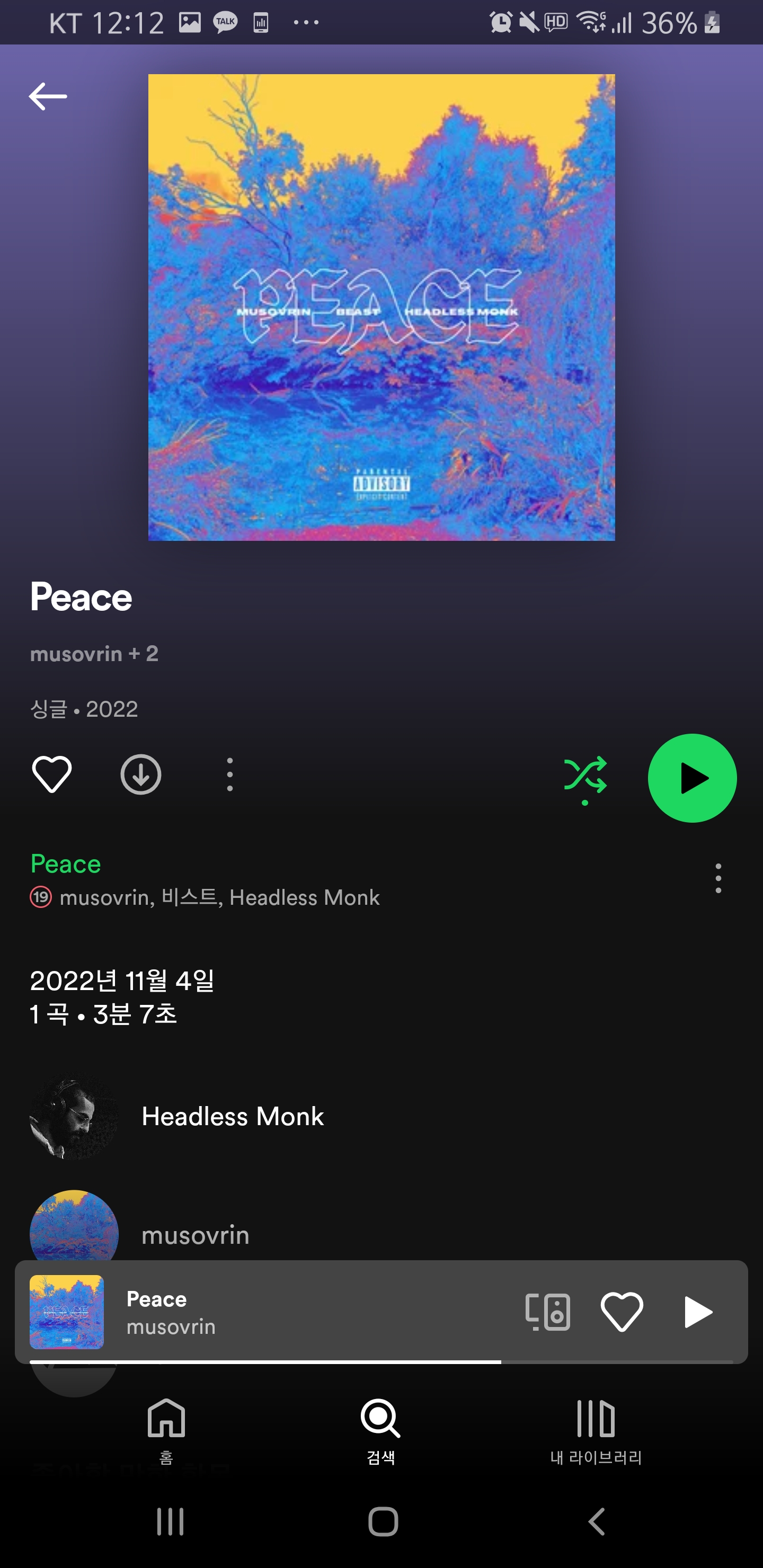Open recent apps from navigation bar
This screenshot has height=1568, width=763.
point(170,1522)
